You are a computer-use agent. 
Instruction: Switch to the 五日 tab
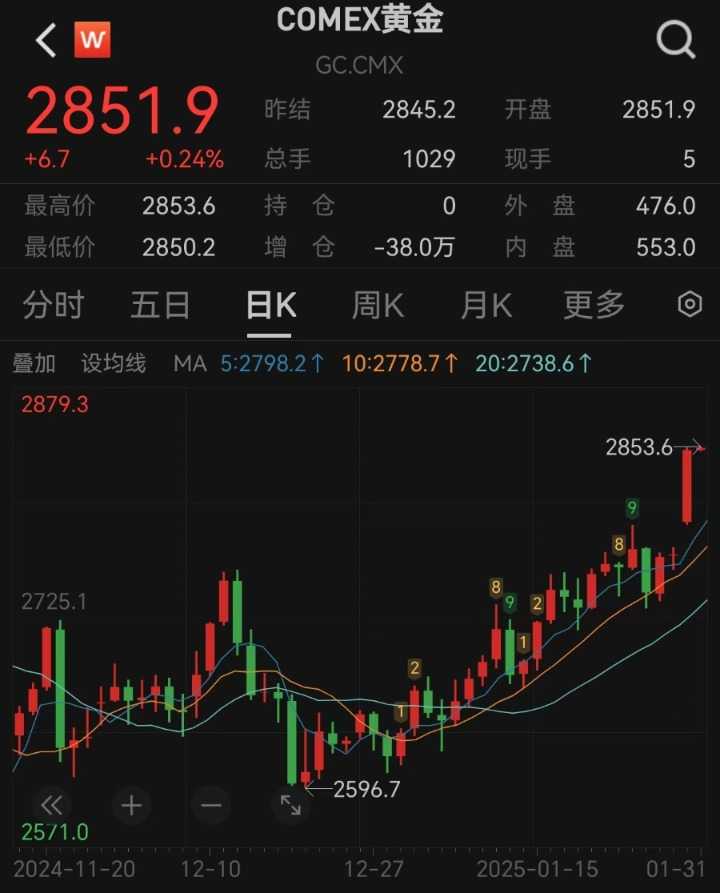tap(160, 305)
